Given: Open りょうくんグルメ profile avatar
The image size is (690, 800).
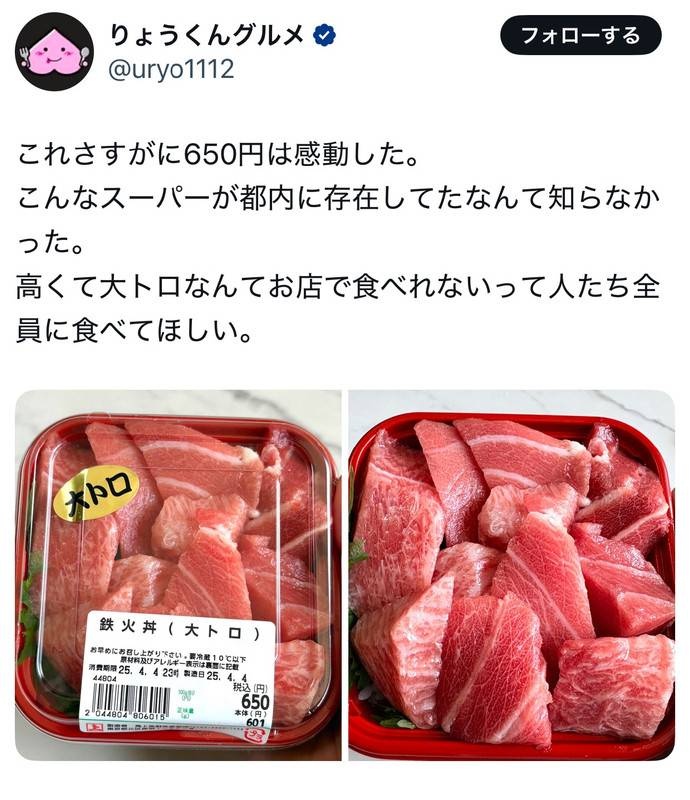Looking at the screenshot, I should pyautogui.click(x=54, y=52).
